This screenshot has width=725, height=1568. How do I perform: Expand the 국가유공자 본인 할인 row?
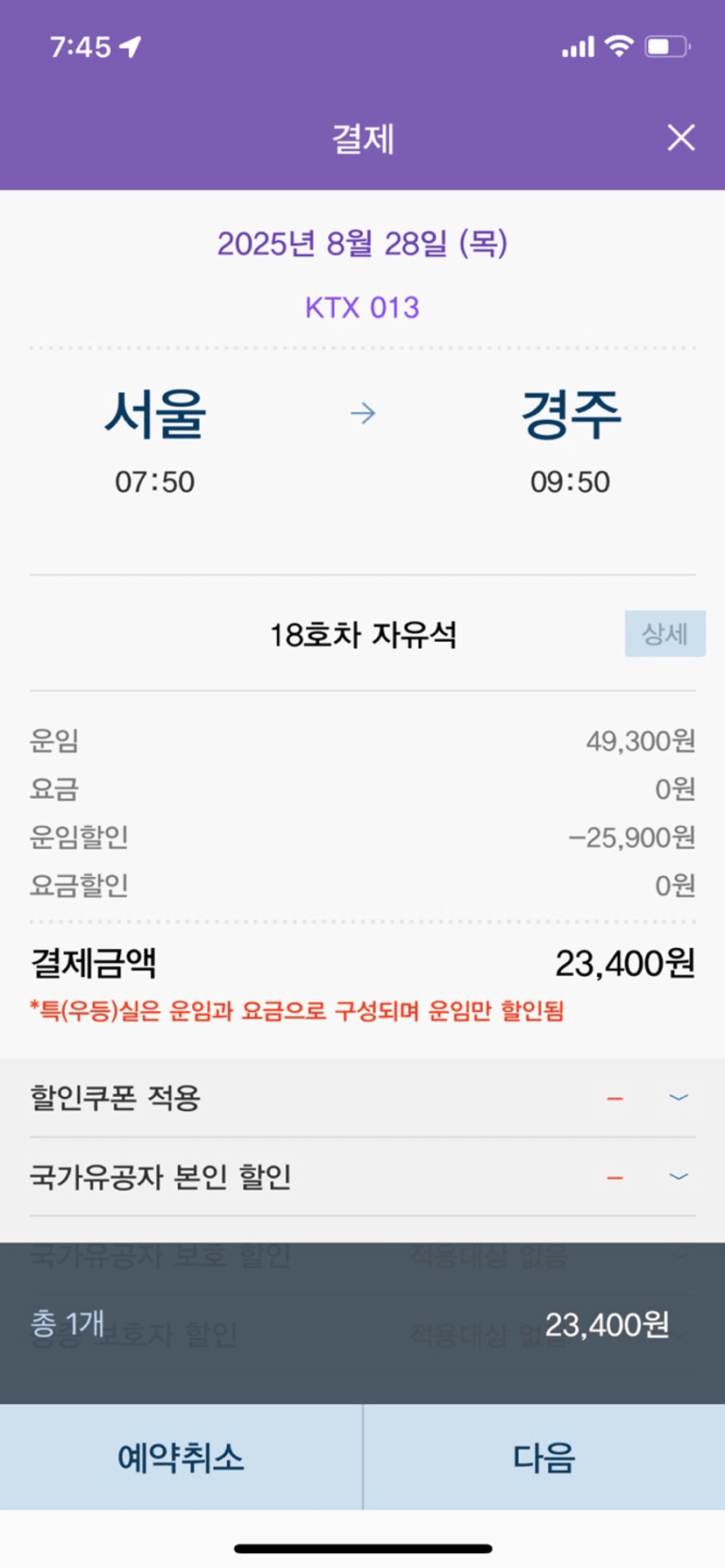(x=362, y=1177)
